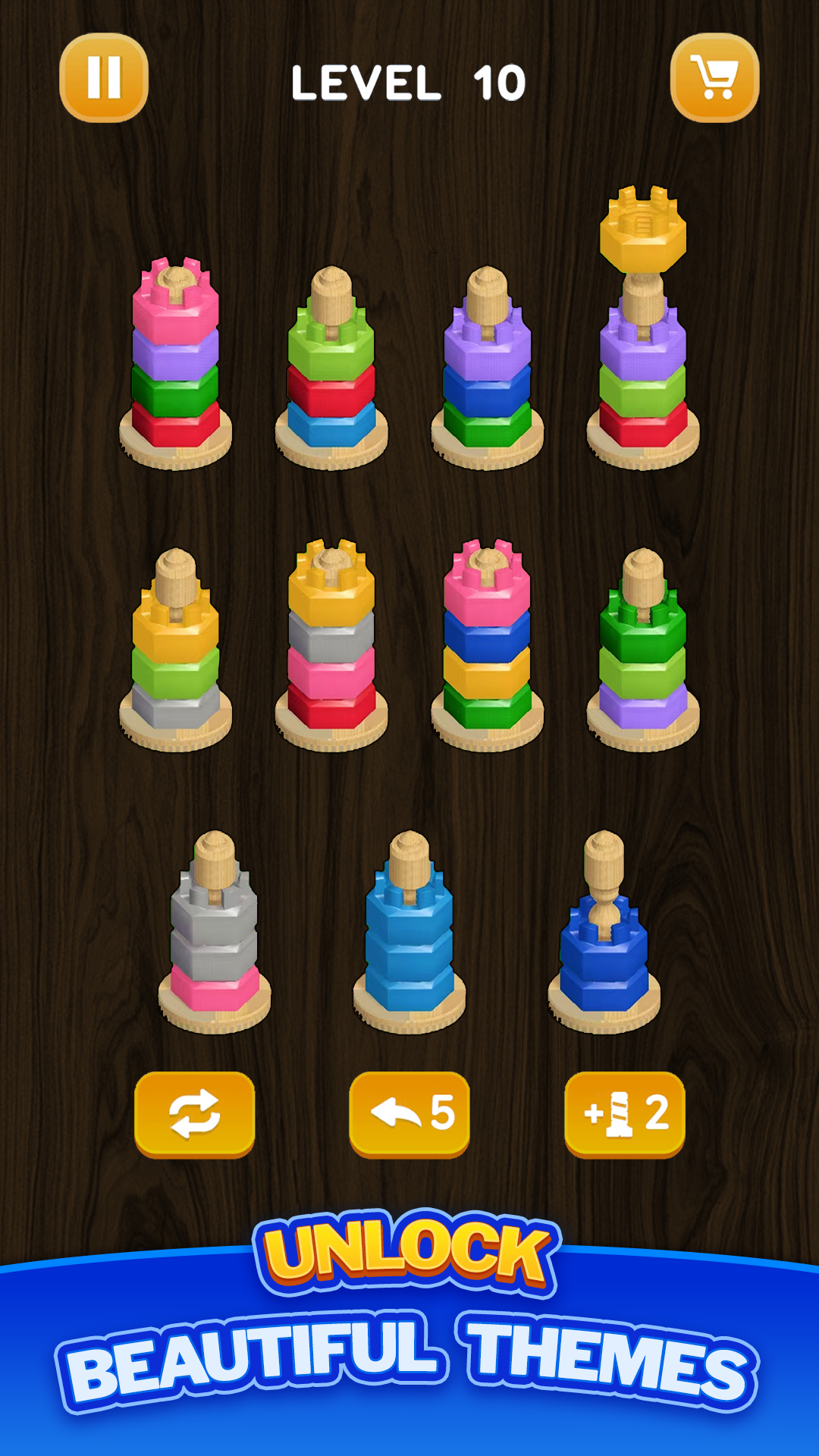Screen dimensions: 819x1456
Task: Select the rod with yellow, light green, gray nuts
Action: point(176,652)
